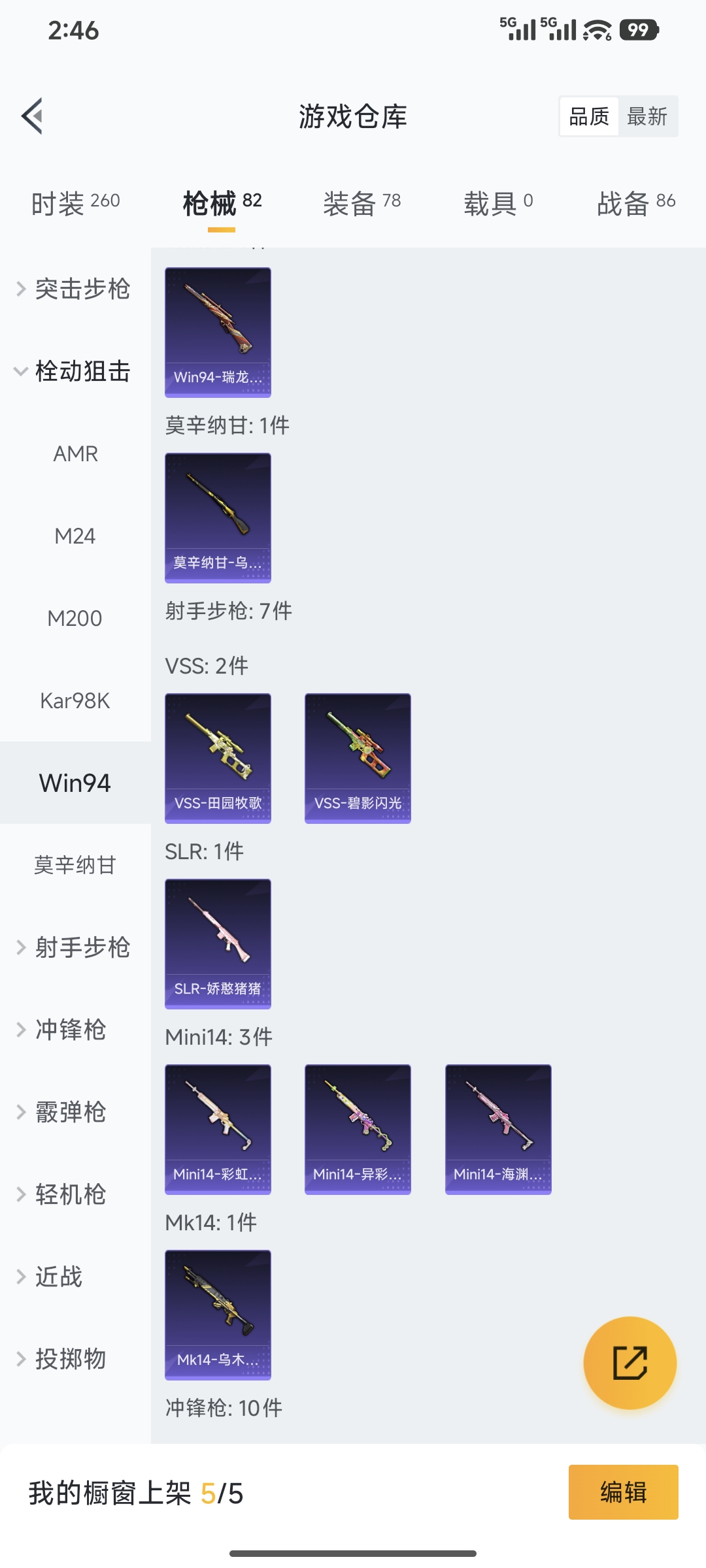
Task: Switch sorting to 最新
Action: (x=646, y=116)
